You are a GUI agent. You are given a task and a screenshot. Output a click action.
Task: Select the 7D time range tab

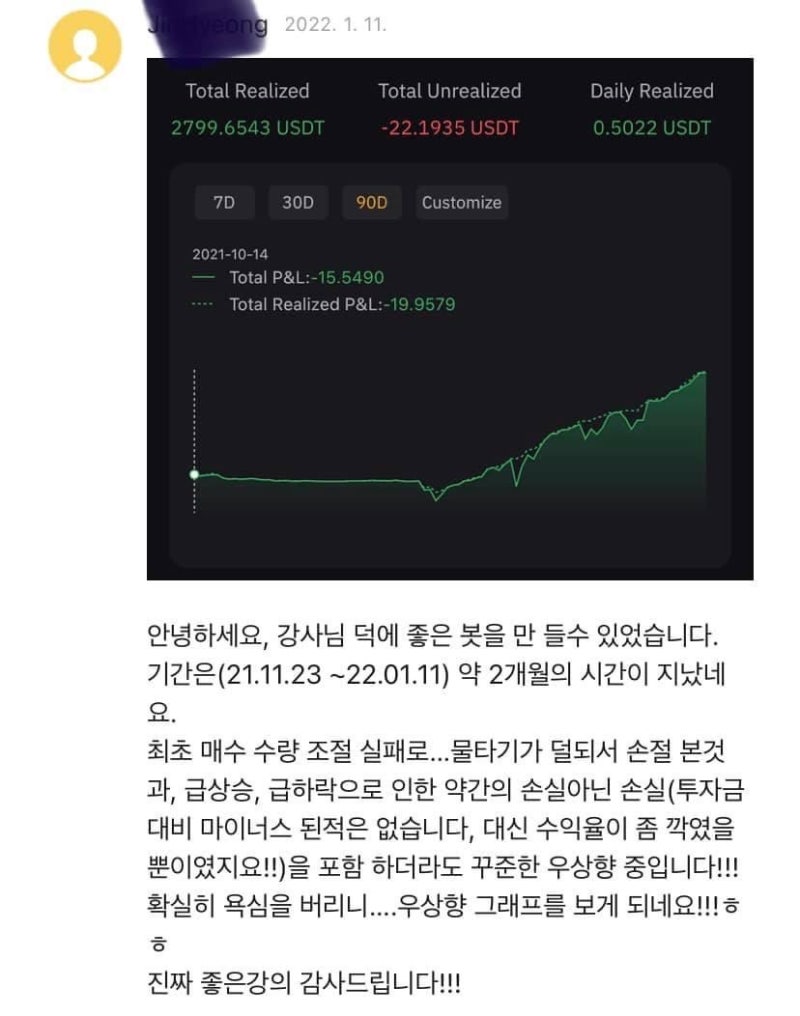click(x=223, y=203)
